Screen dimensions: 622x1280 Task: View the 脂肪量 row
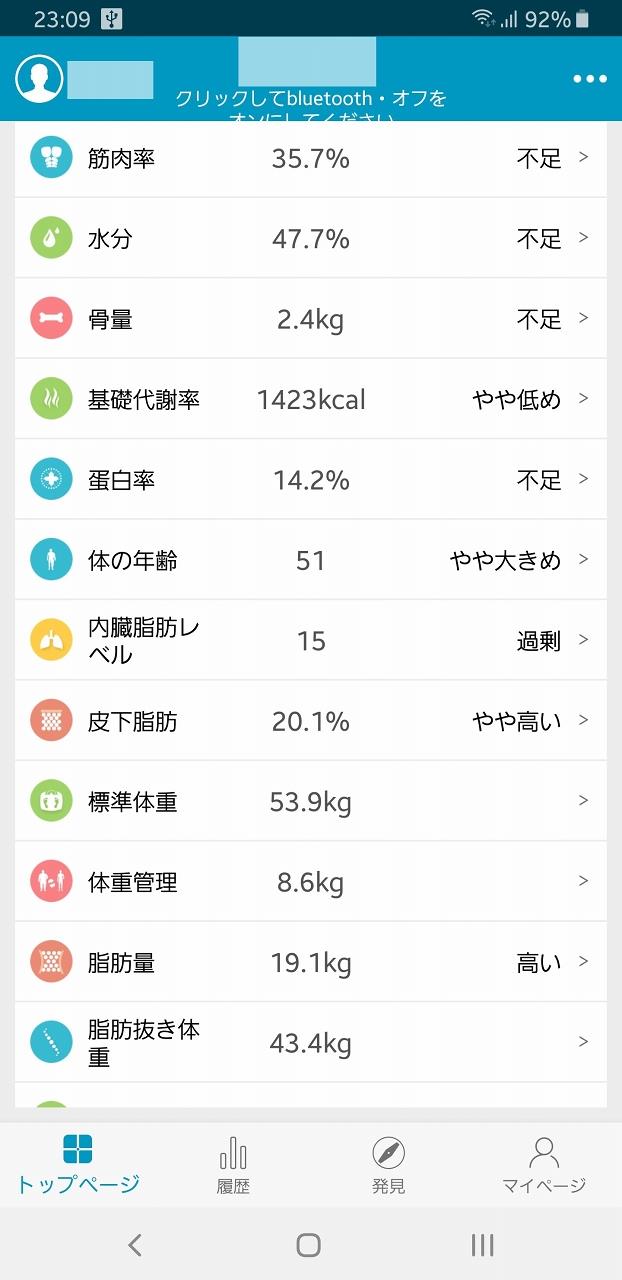point(311,963)
